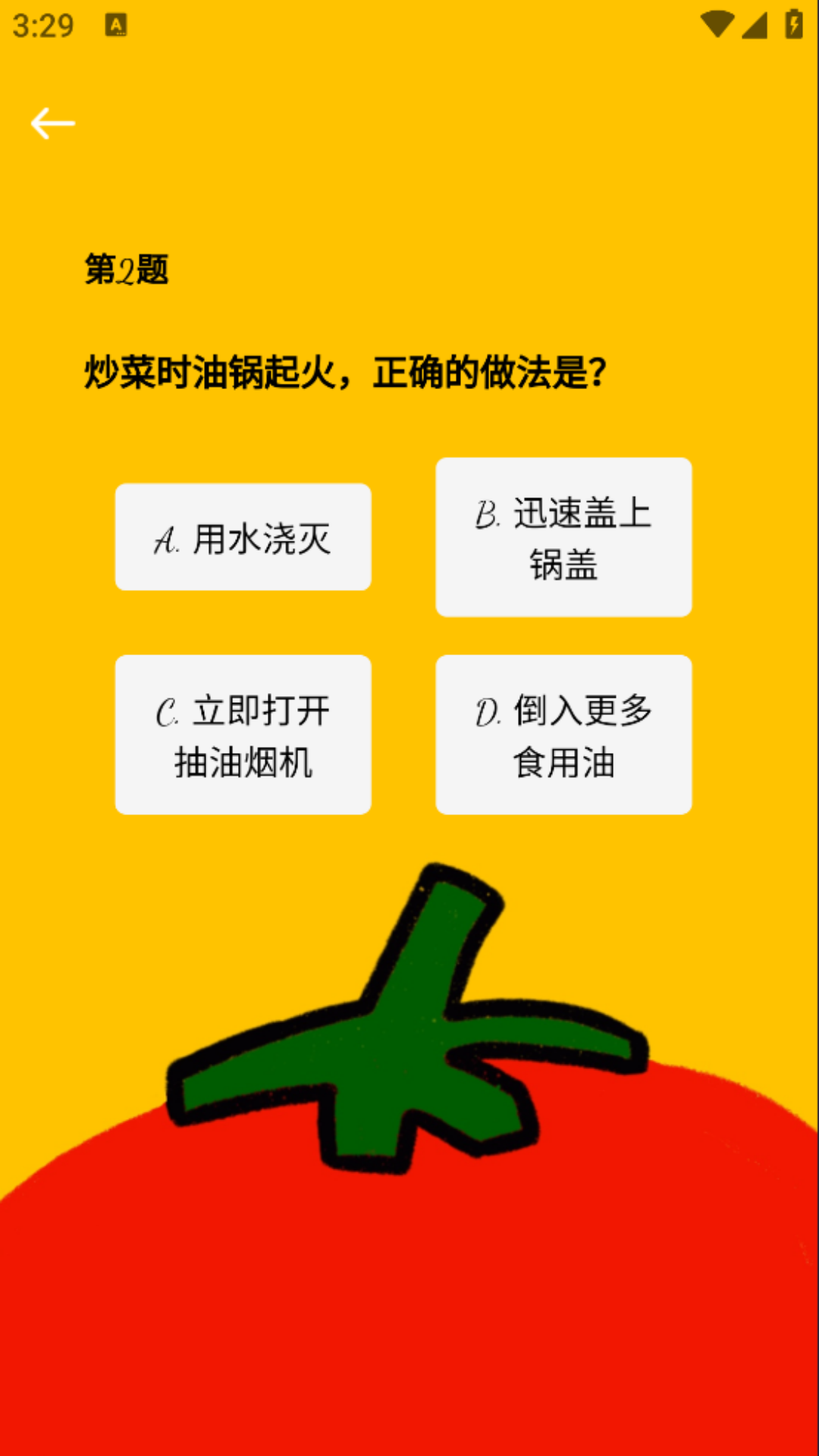Viewport: 819px width, 1456px height.
Task: Click the back arrow to exit the quiz
Action: pos(53,121)
